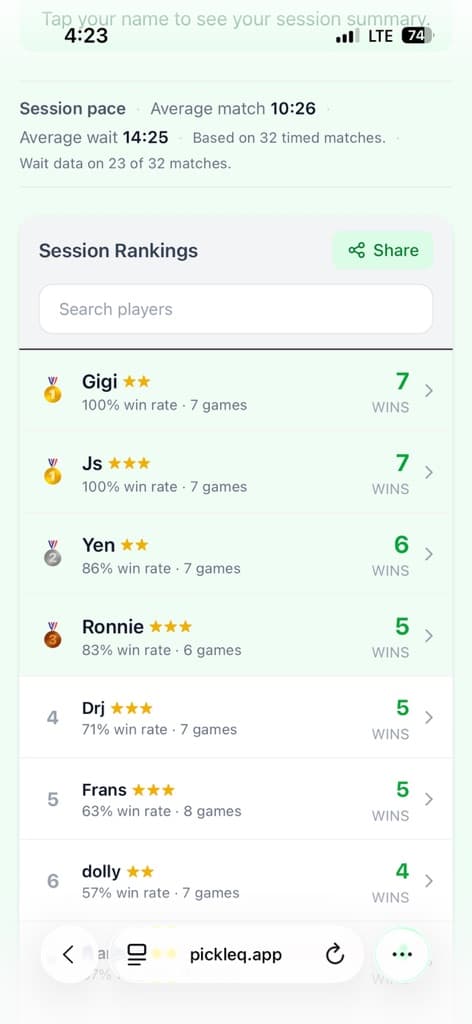
Task: Open the browser's more options menu
Action: [x=402, y=955]
